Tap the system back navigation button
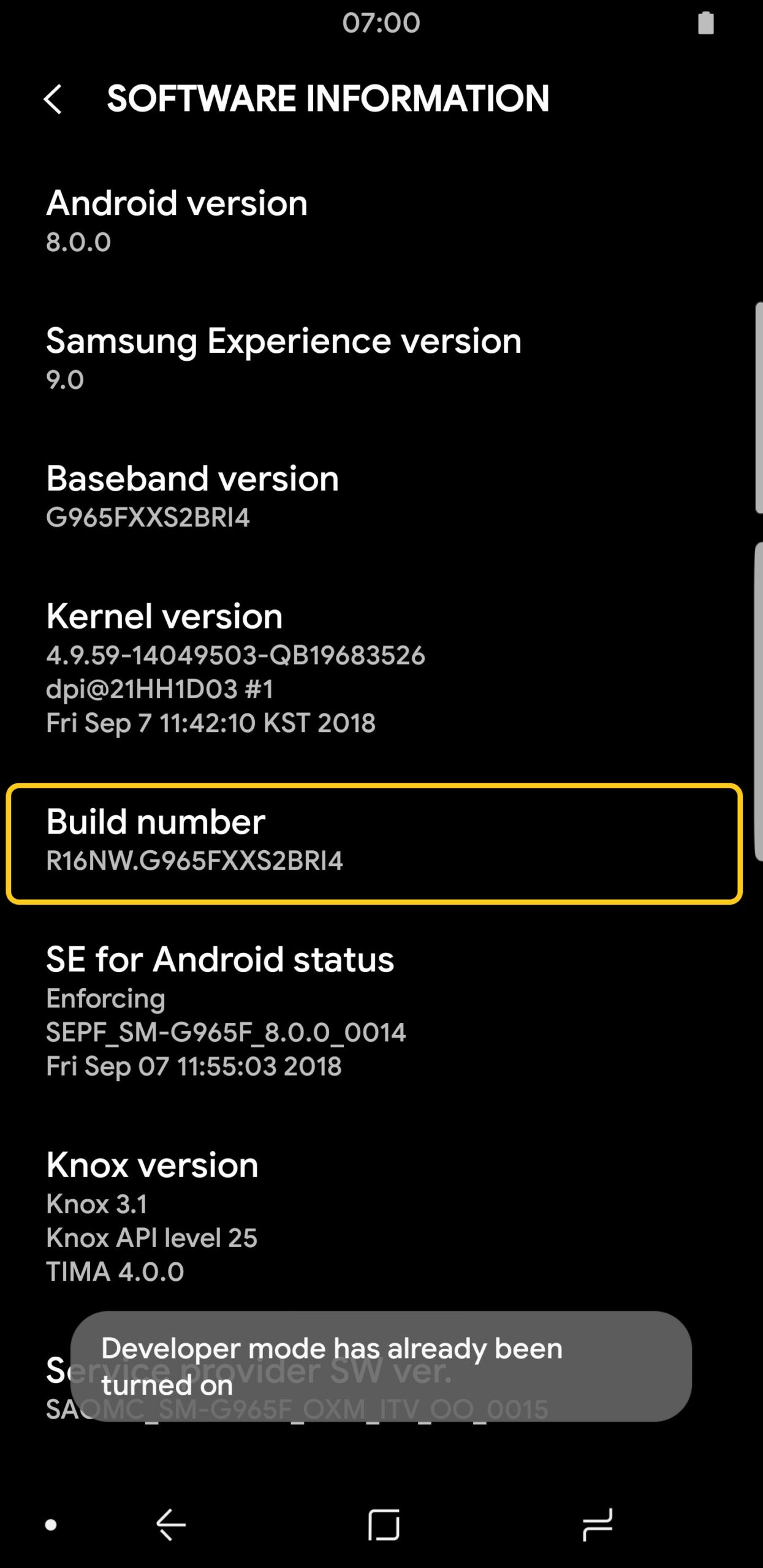The image size is (763, 1568). [x=171, y=1525]
